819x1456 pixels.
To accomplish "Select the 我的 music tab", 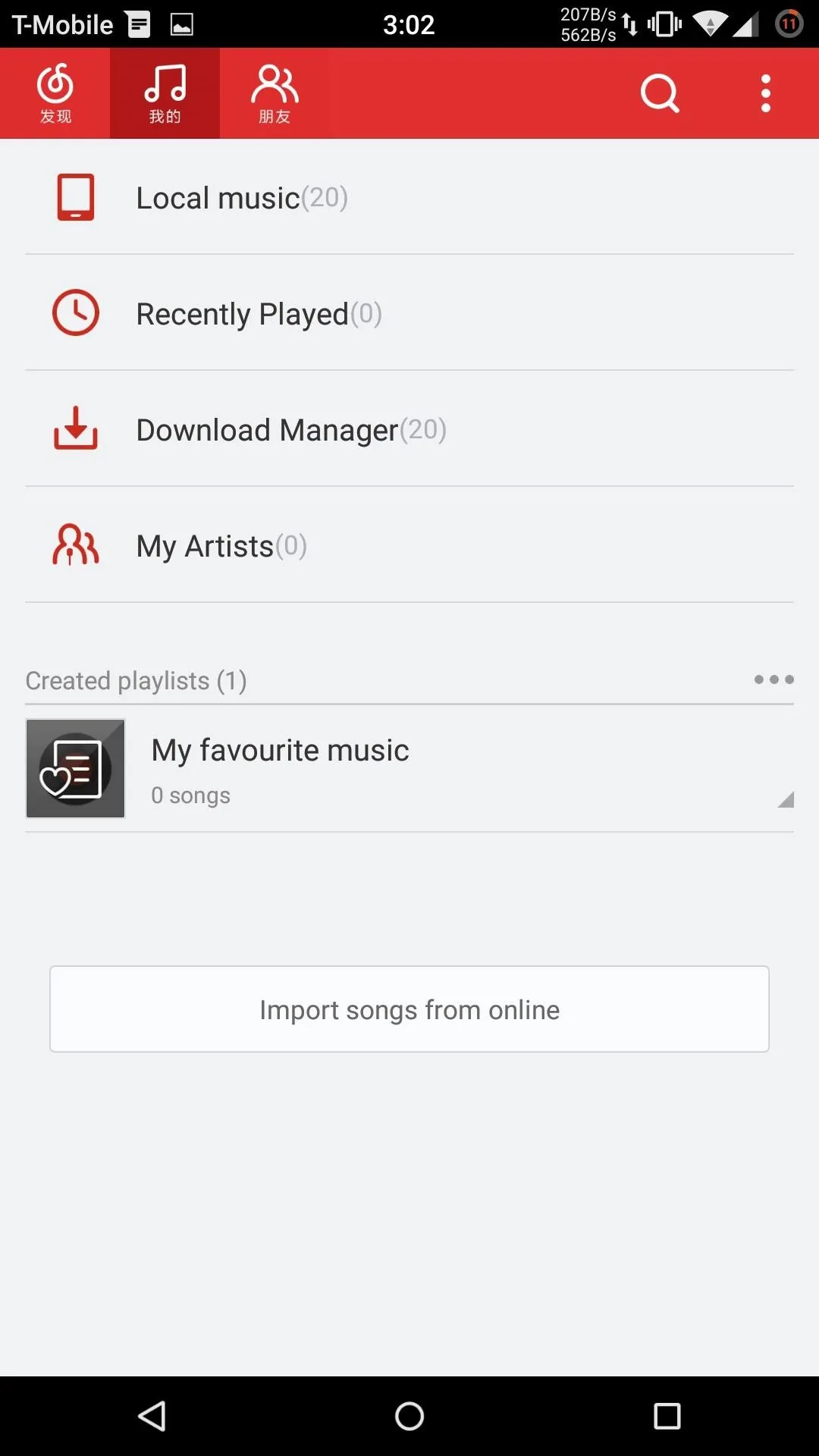I will (x=165, y=93).
